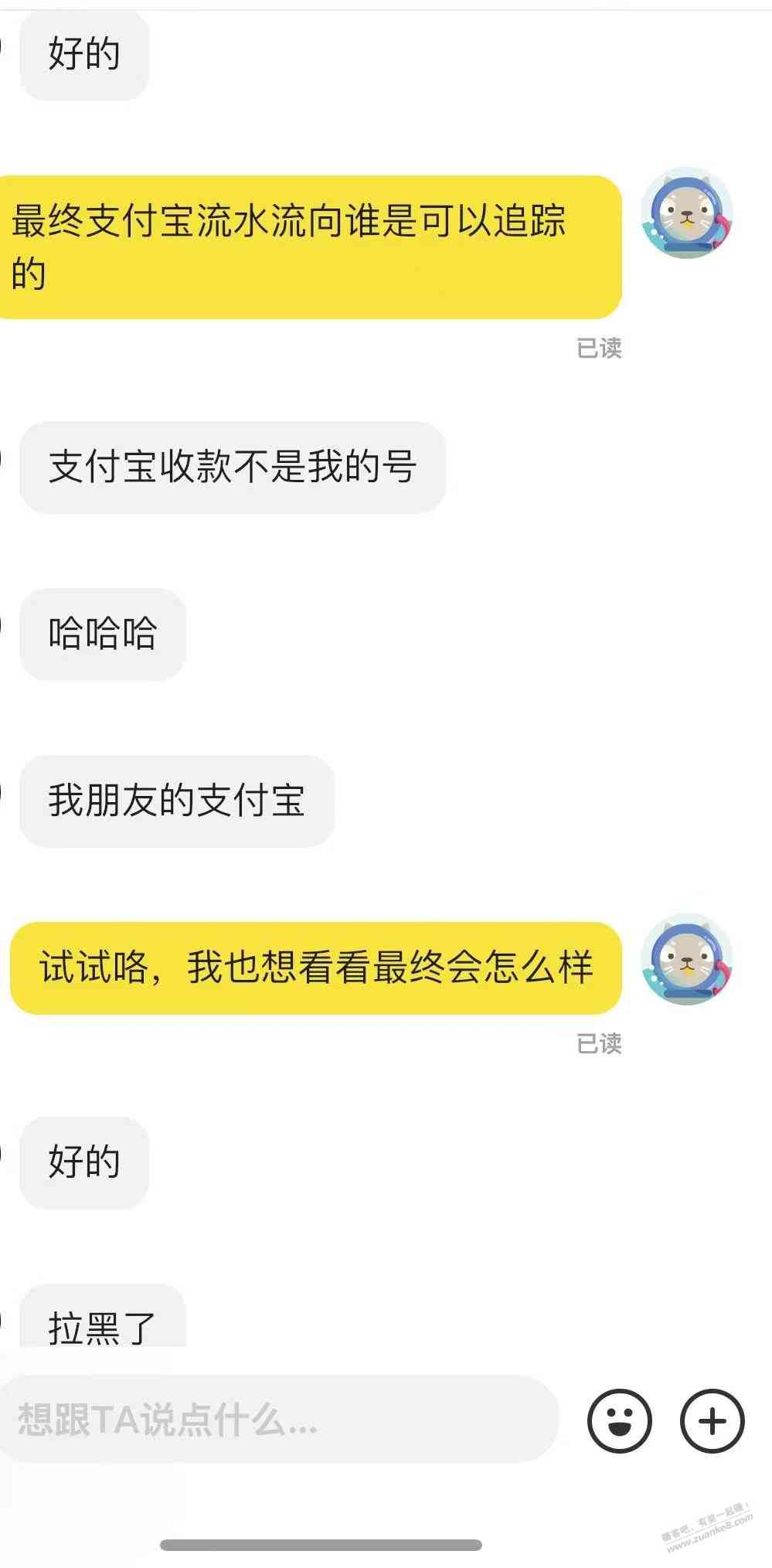The height and width of the screenshot is (1568, 772).
Task: Open the plus attachment menu
Action: (x=712, y=1420)
